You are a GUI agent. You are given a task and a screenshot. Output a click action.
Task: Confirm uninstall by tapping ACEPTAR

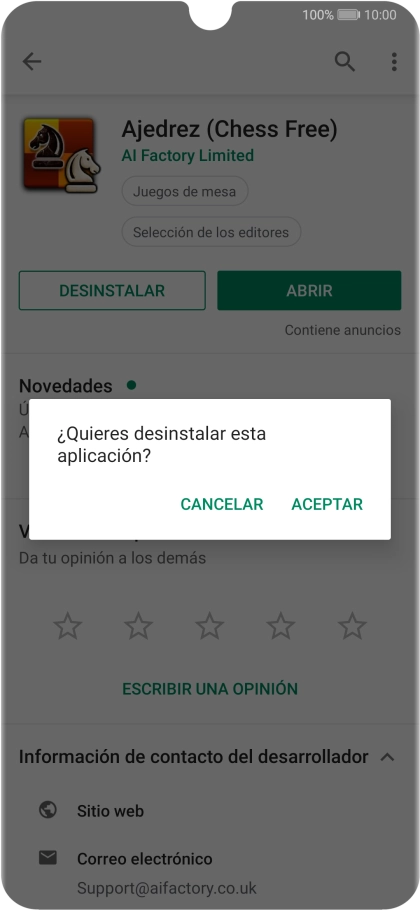(327, 504)
